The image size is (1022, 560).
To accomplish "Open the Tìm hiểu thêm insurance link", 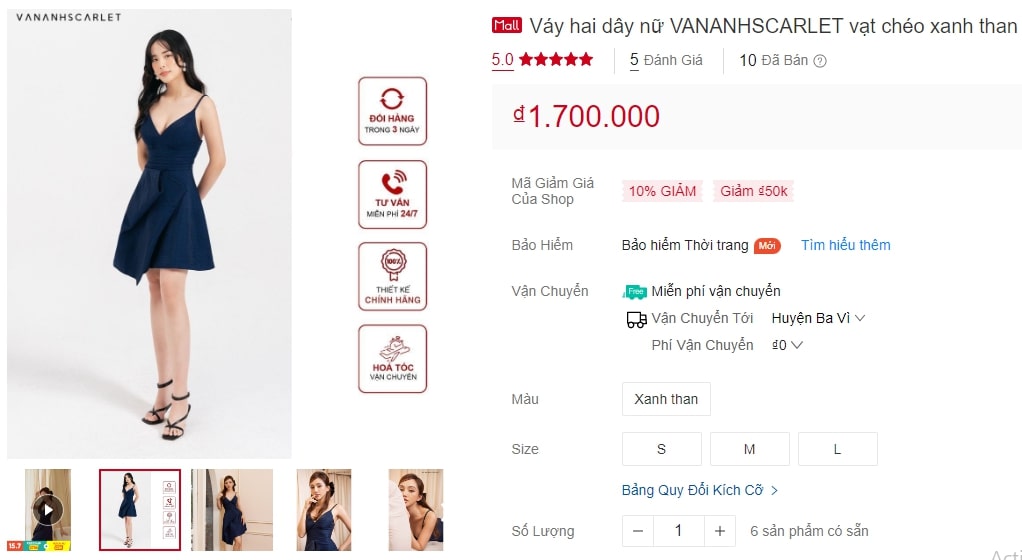I will click(x=845, y=245).
